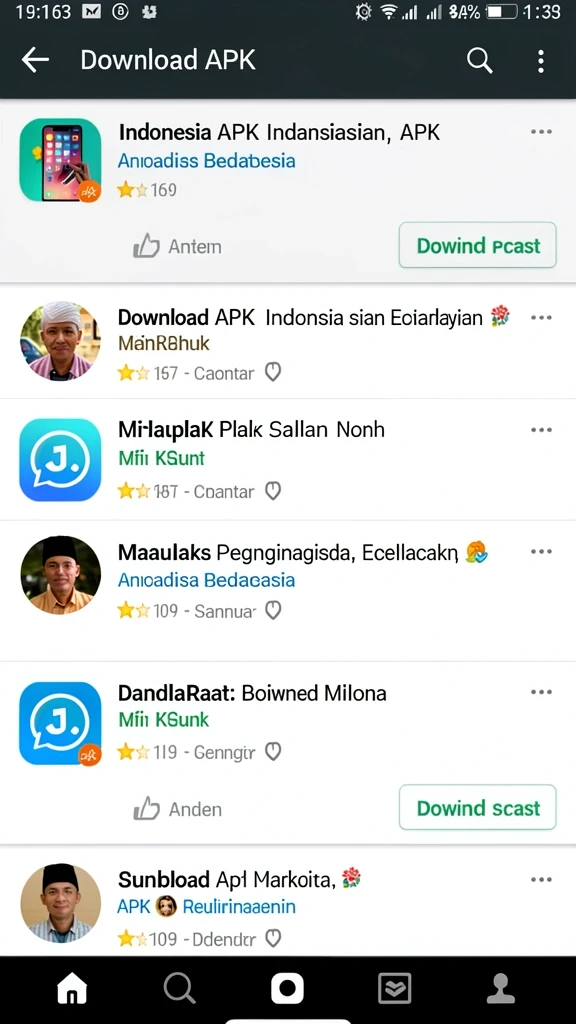The width and height of the screenshot is (576, 1024).
Task: Switch to the home tab in the bottom bar
Action: pyautogui.click(x=72, y=989)
